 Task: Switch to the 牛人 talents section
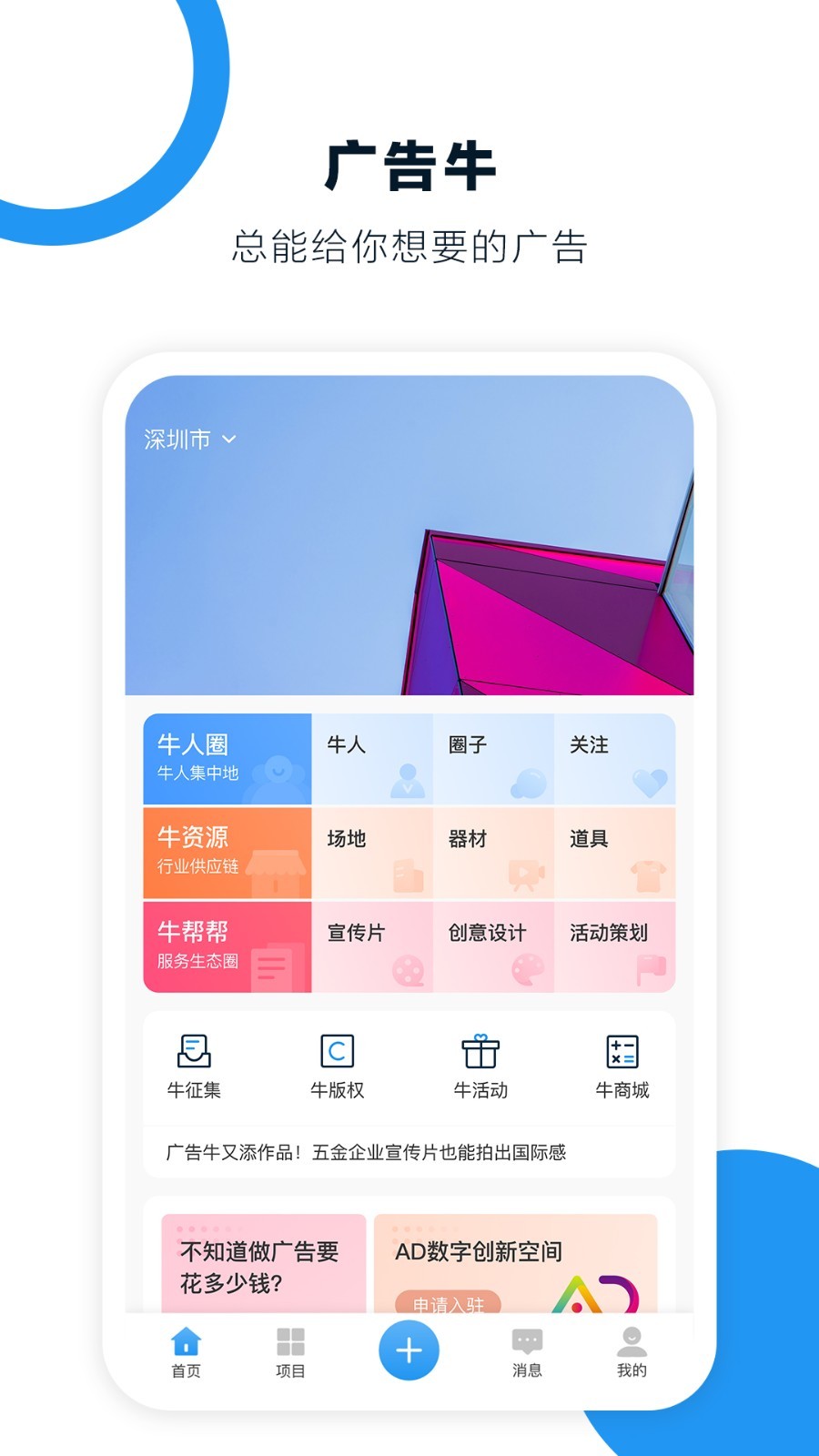click(x=374, y=758)
